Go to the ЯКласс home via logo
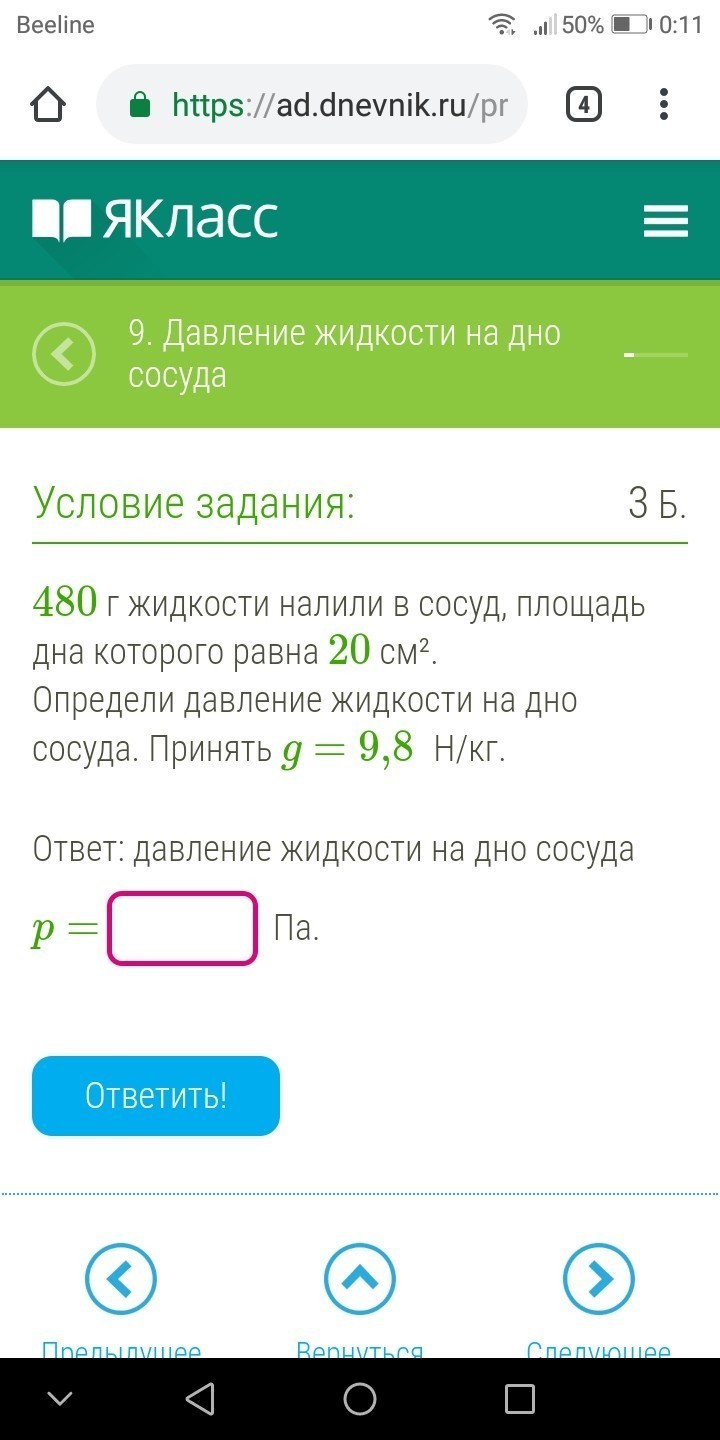The width and height of the screenshot is (720, 1440). tap(156, 220)
